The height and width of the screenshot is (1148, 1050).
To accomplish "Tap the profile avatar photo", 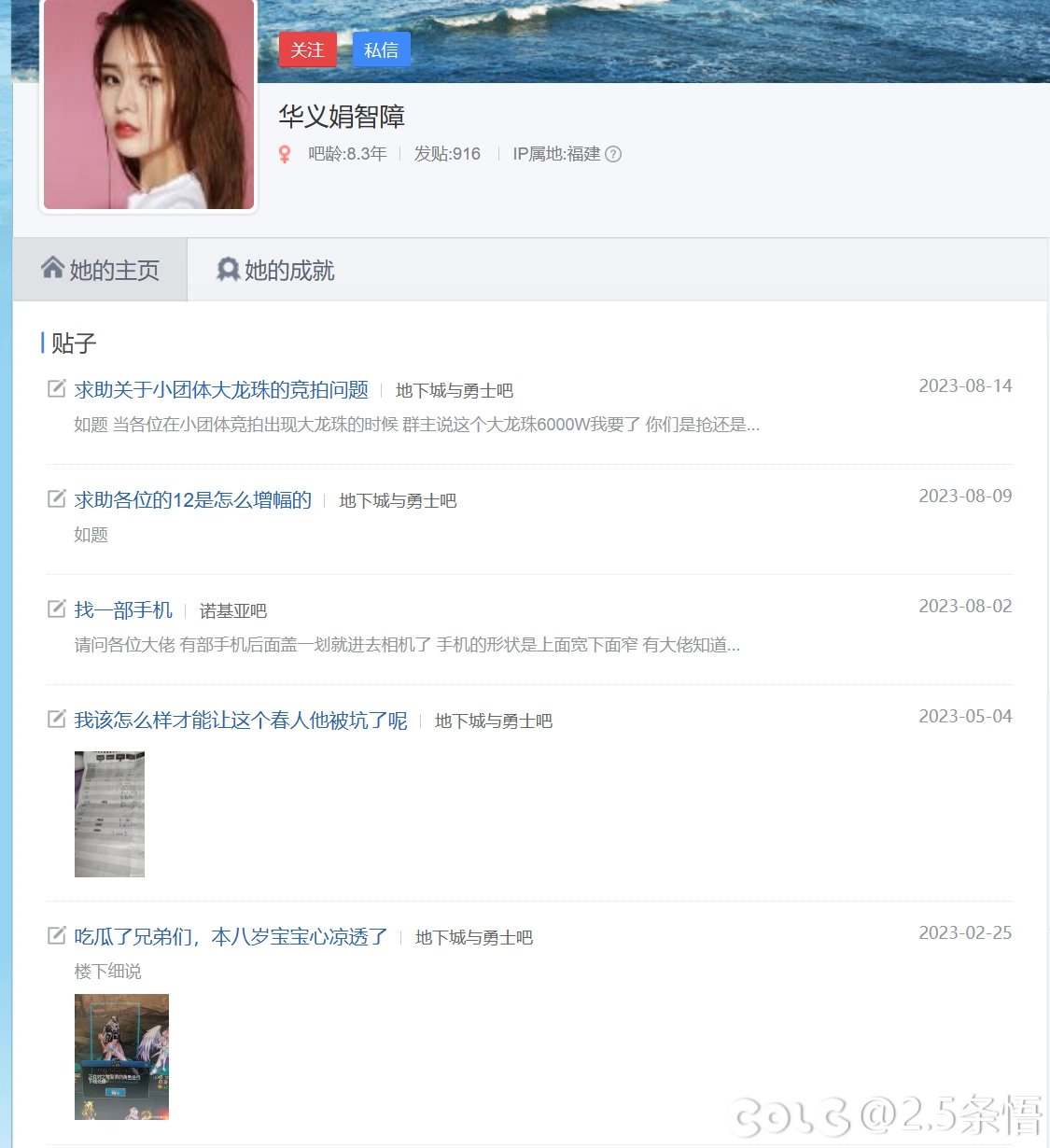I will [x=148, y=103].
